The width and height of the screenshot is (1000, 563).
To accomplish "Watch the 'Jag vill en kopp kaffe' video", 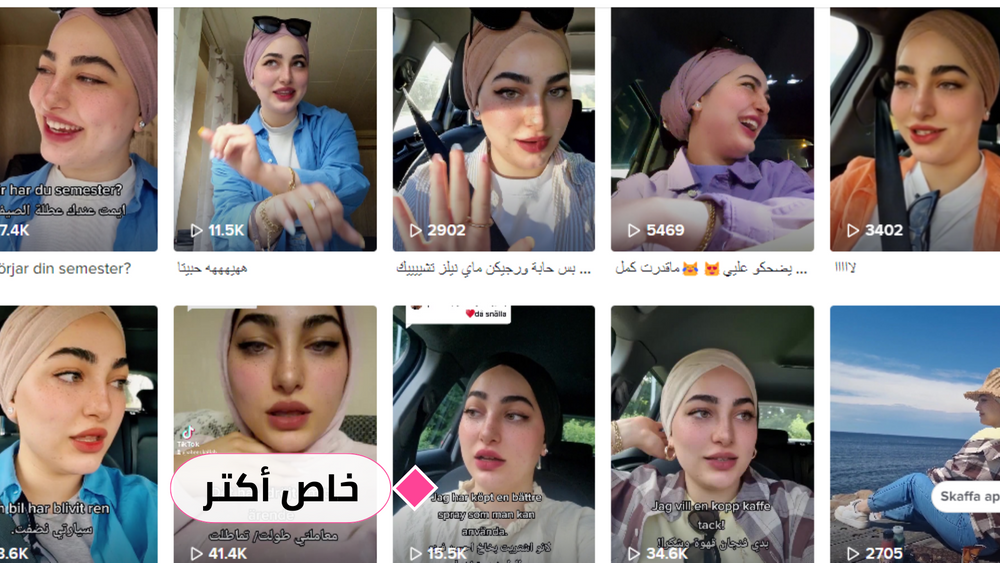I will pos(712,420).
